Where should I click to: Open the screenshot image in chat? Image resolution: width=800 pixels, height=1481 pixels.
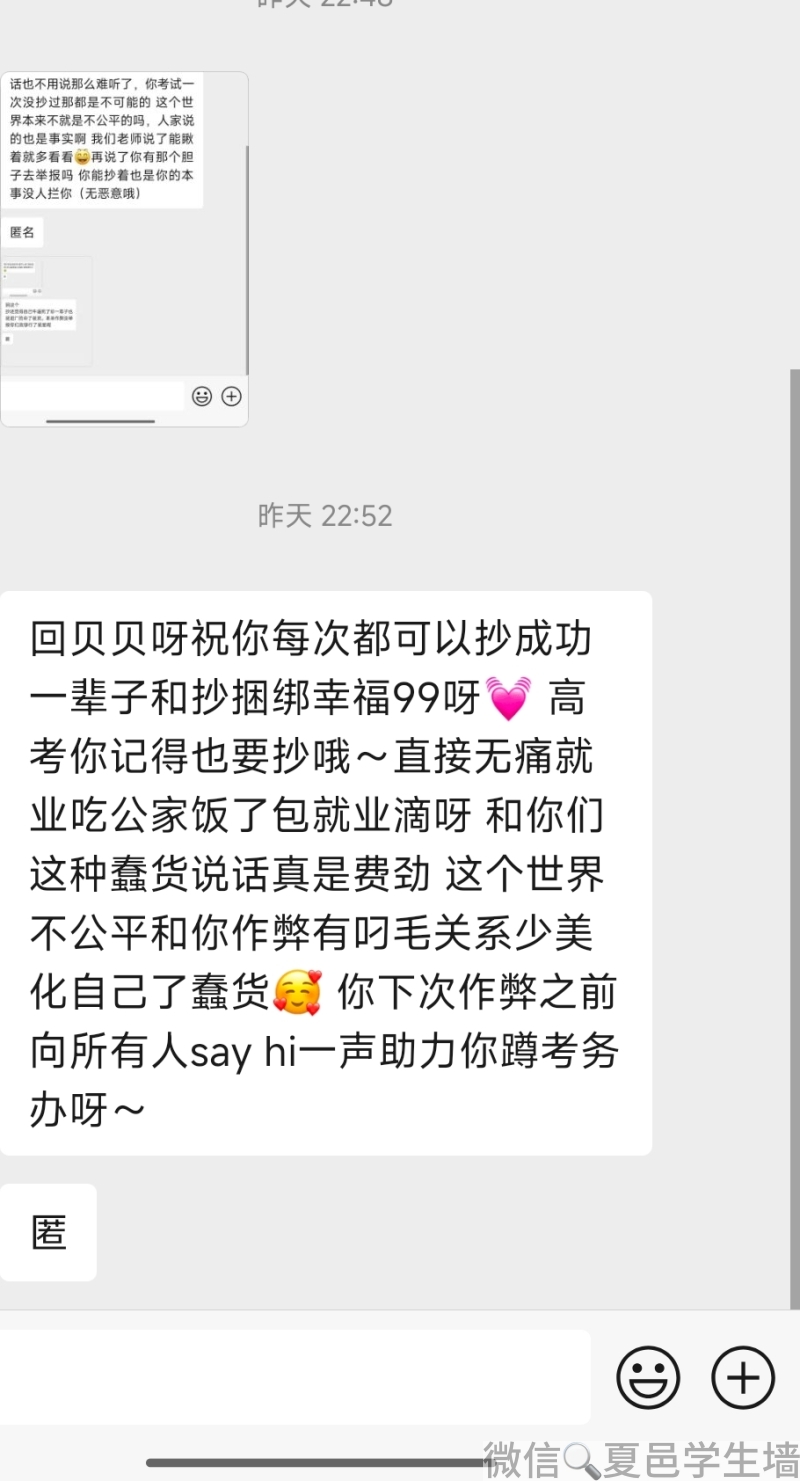tap(124, 248)
